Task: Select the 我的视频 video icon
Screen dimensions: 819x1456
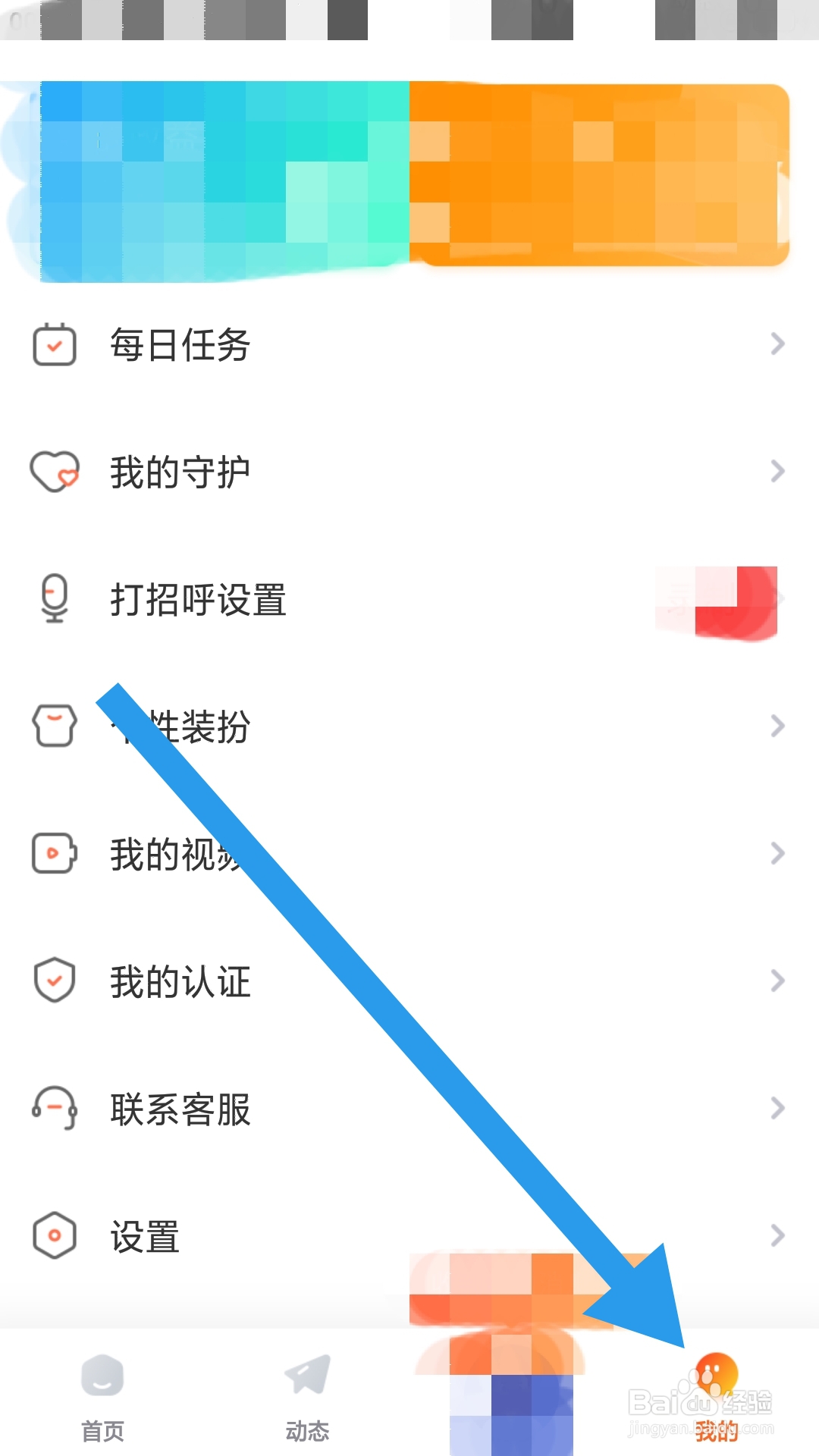Action: pyautogui.click(x=53, y=854)
